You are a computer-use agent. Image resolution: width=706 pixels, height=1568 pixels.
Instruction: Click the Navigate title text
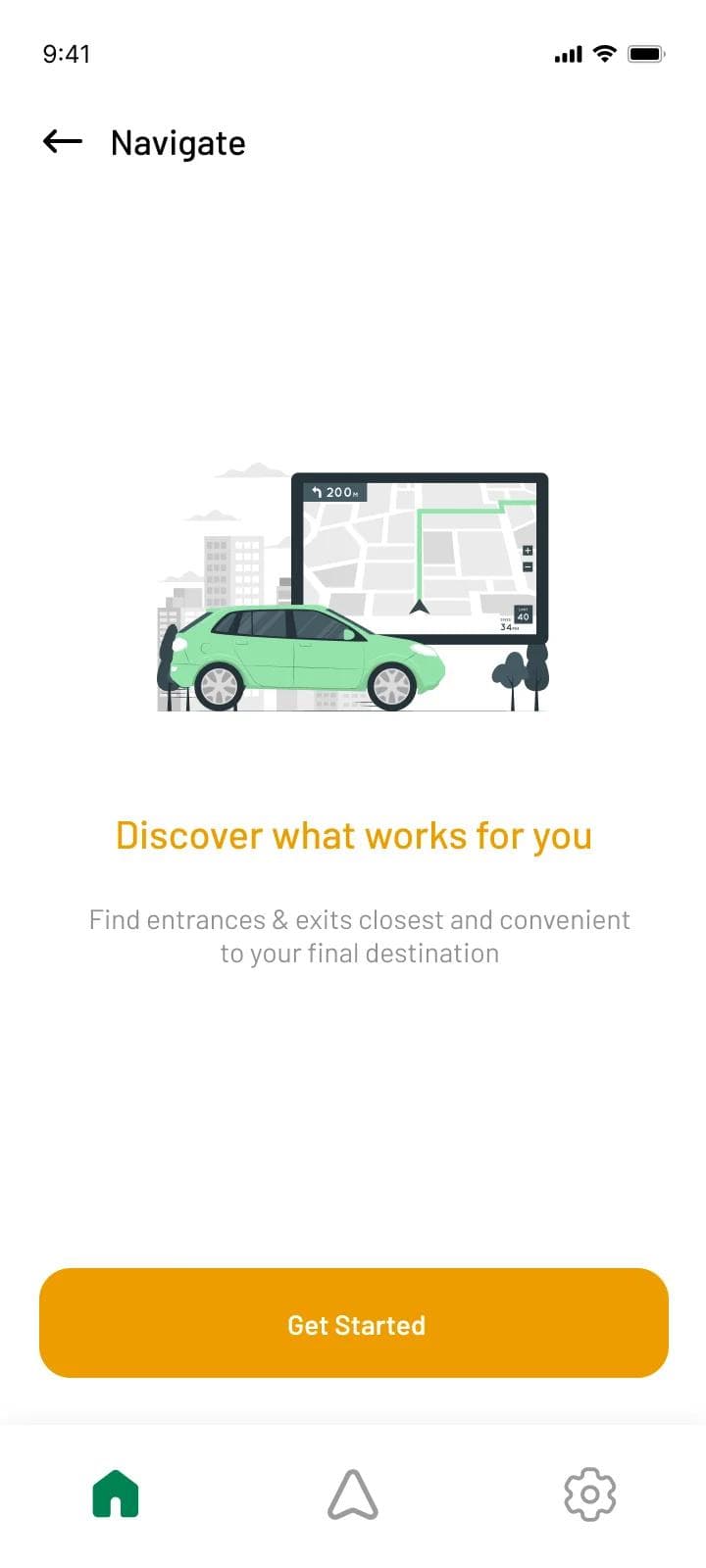177,143
